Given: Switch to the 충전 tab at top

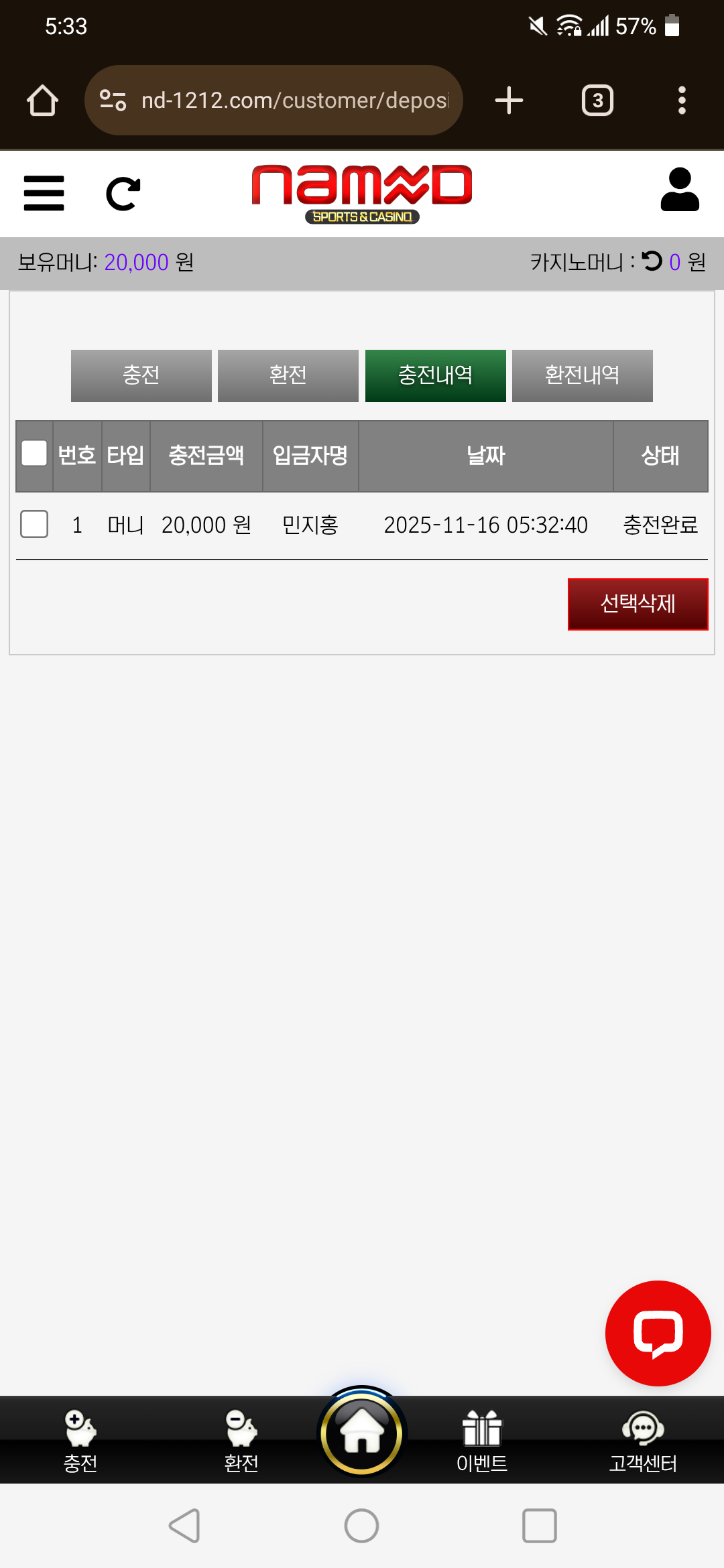Looking at the screenshot, I should (x=141, y=375).
